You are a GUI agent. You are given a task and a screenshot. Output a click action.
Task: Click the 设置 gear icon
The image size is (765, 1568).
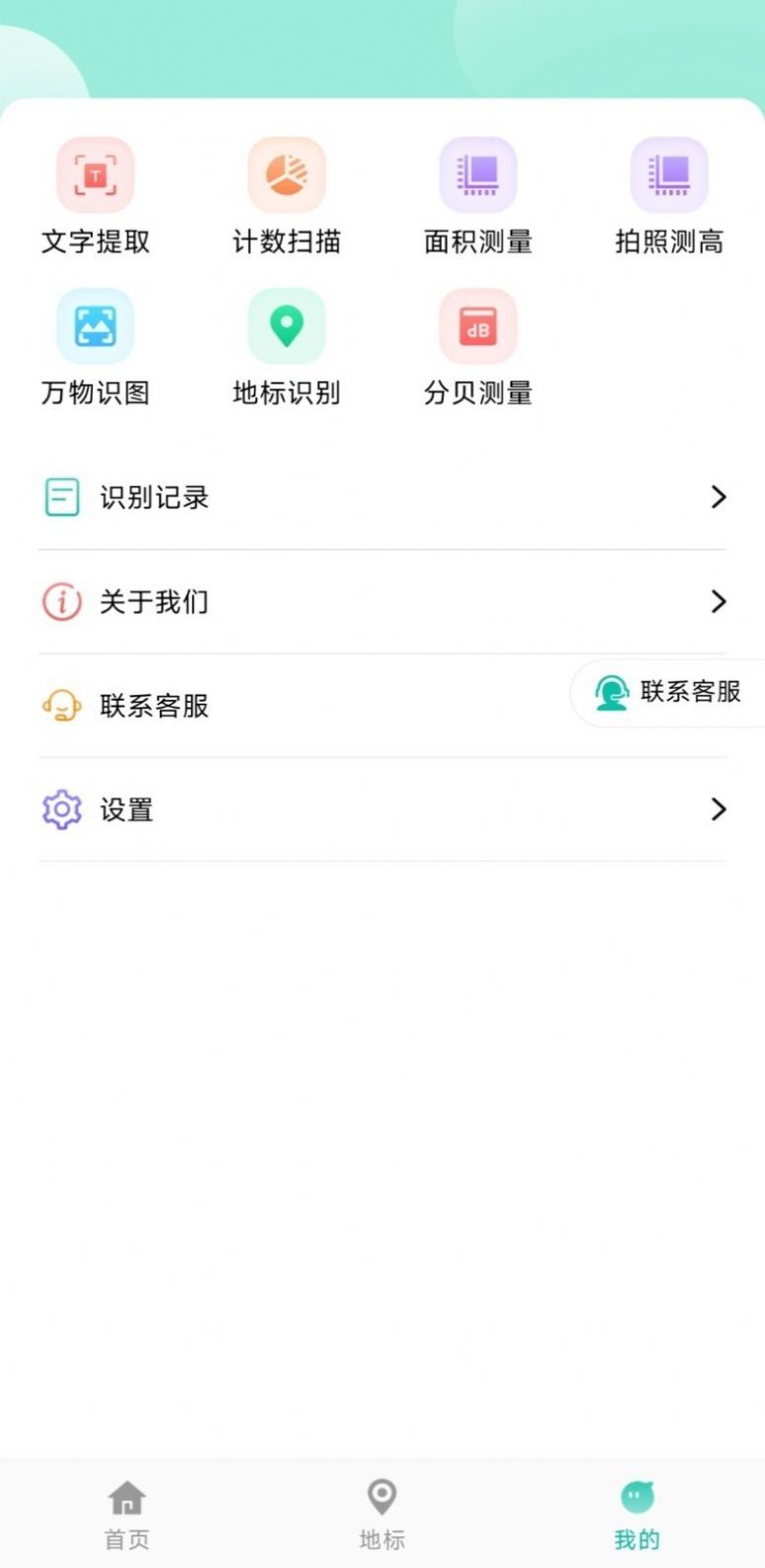(x=61, y=809)
